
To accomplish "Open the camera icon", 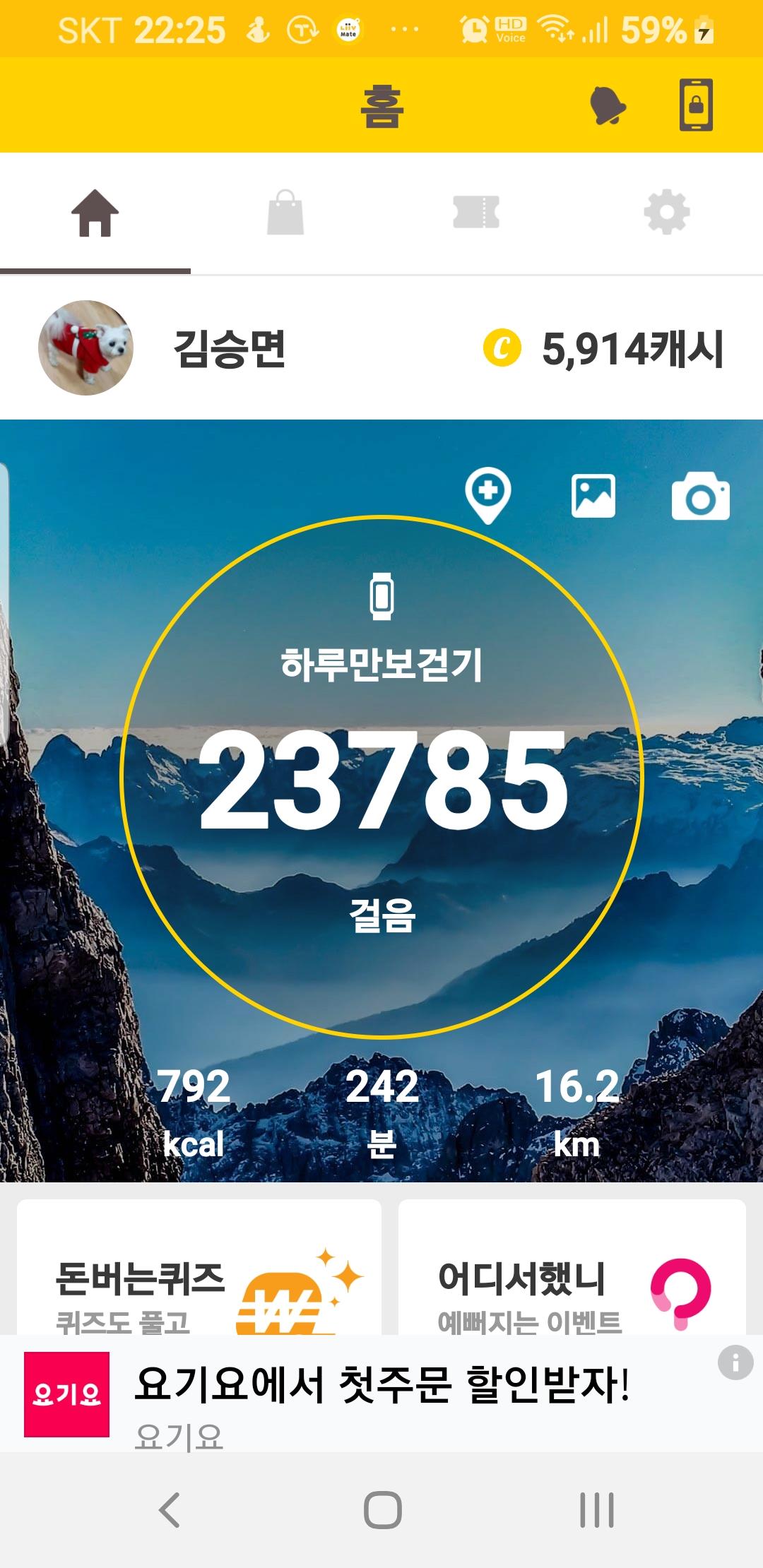I will (x=700, y=497).
